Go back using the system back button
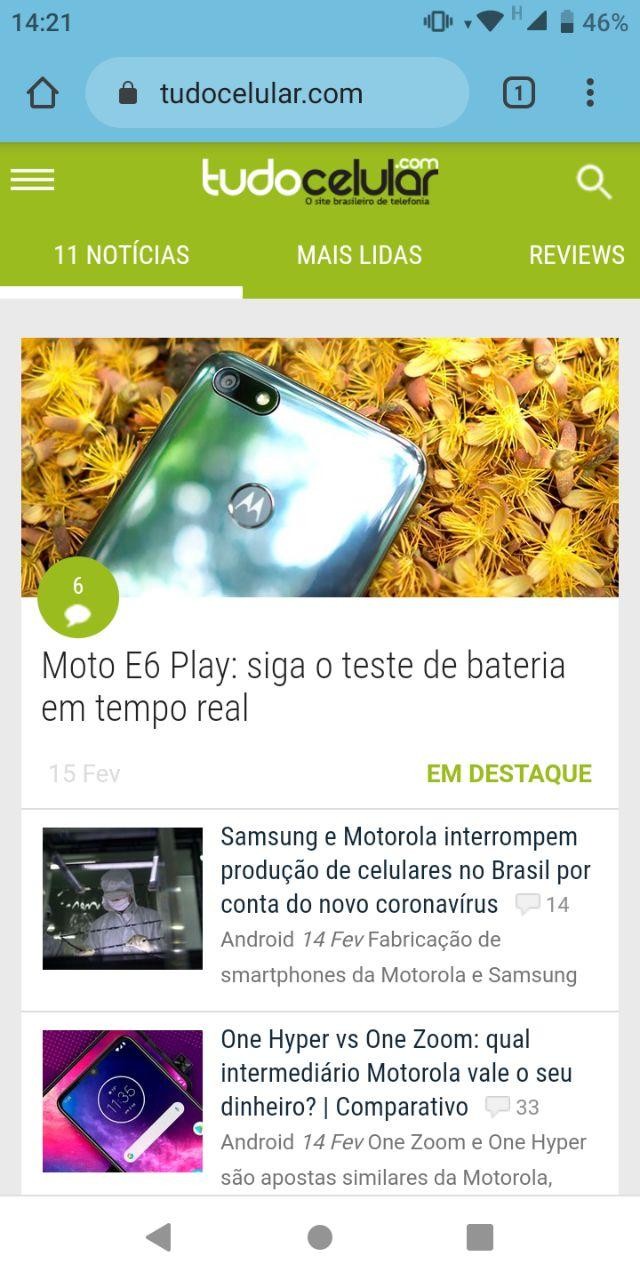Viewport: 640px width, 1280px height. (158, 1237)
